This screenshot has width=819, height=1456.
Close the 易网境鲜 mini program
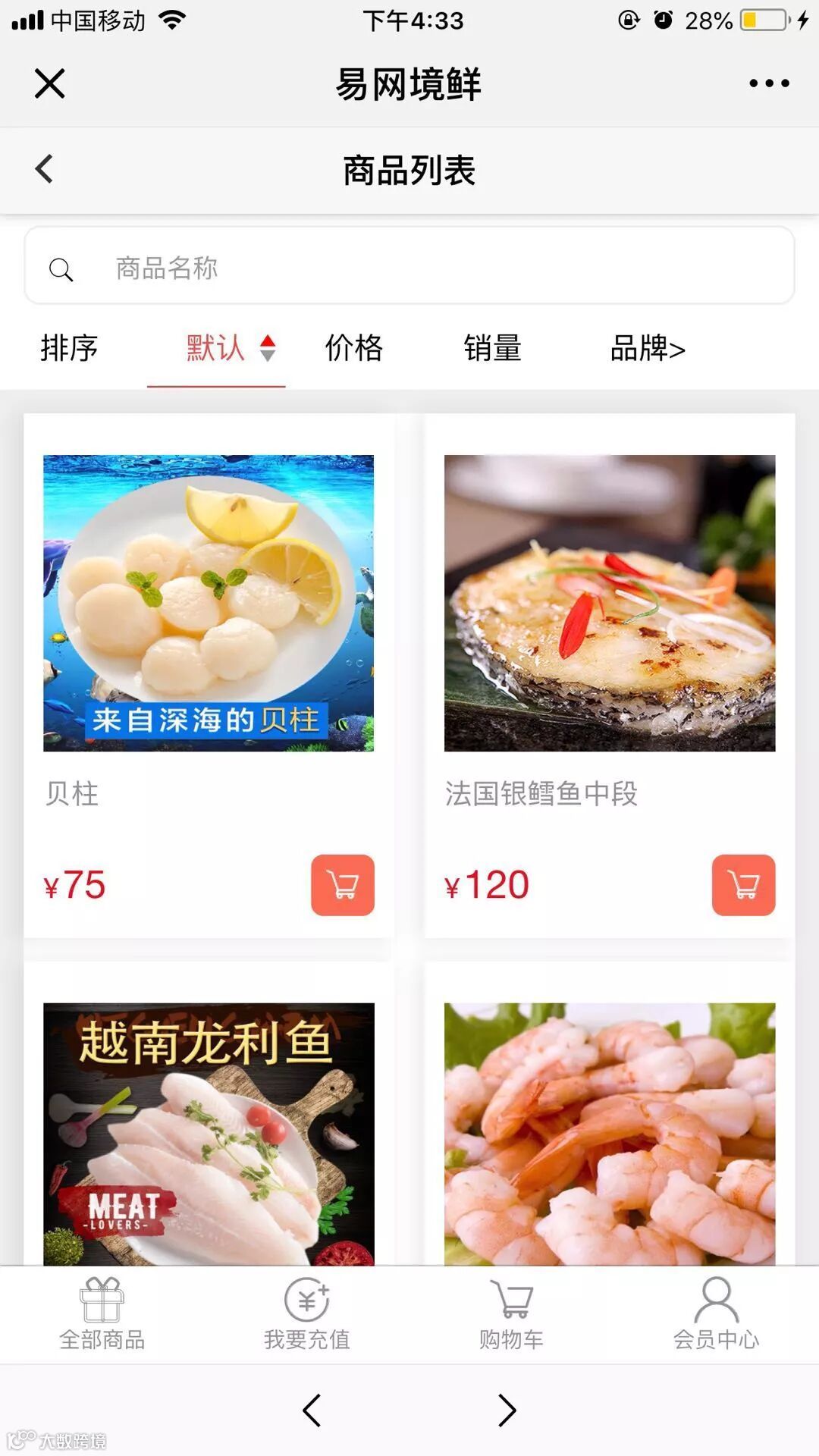coord(50,83)
